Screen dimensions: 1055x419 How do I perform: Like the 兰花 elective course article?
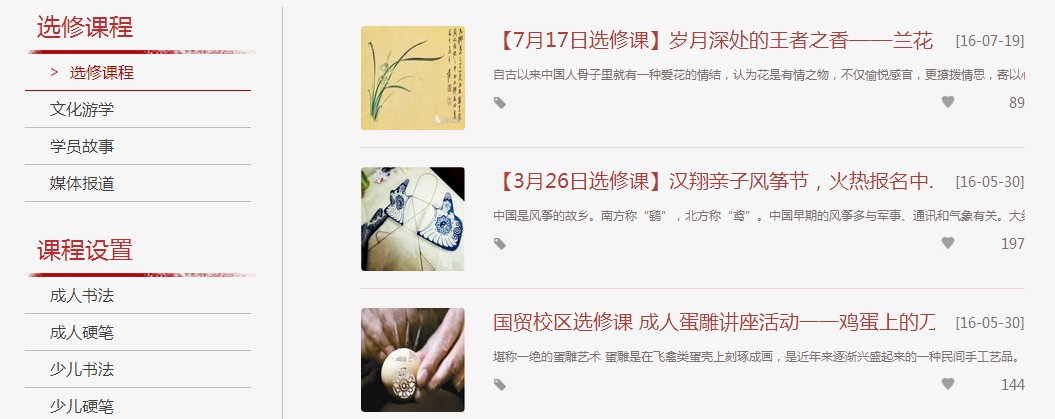[948, 102]
